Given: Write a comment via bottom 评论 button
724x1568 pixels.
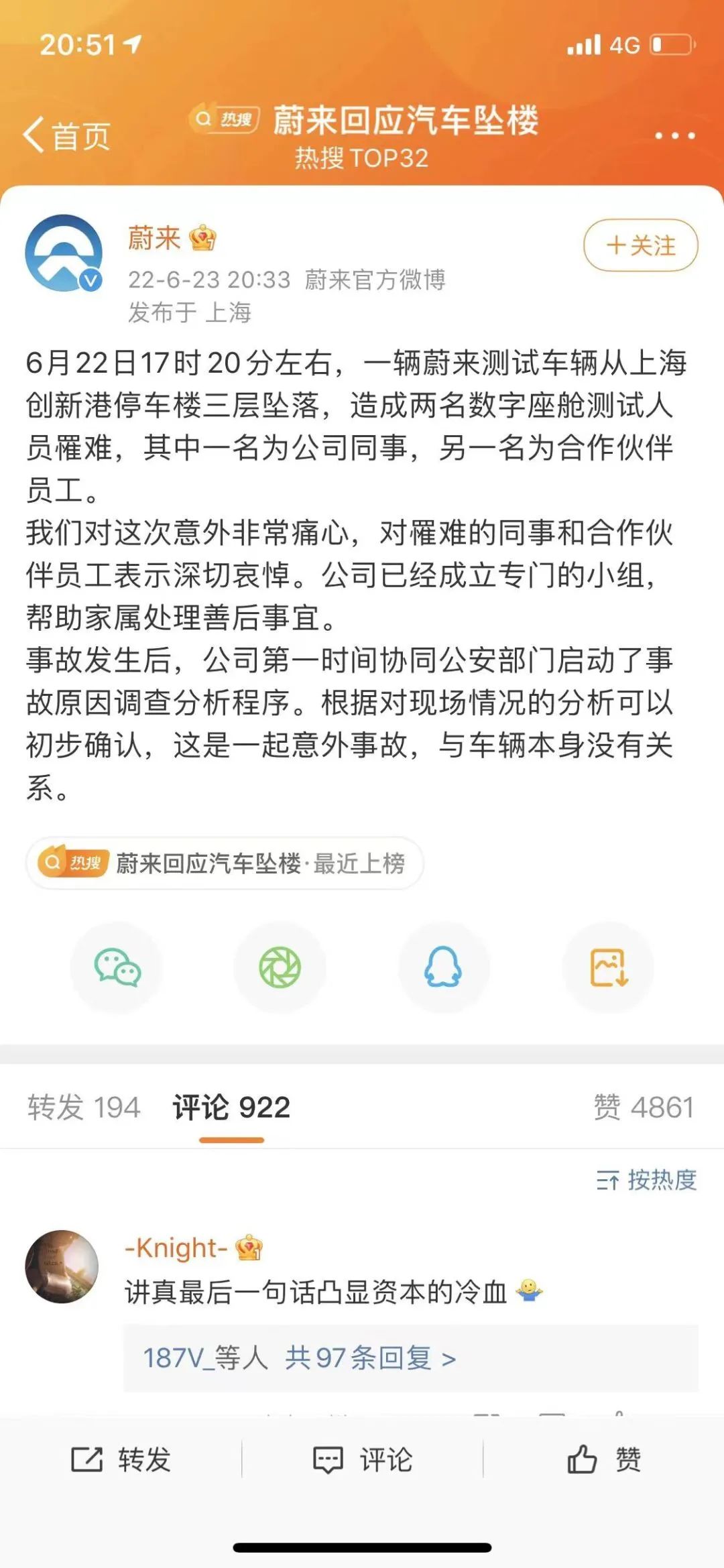Looking at the screenshot, I should (363, 1459).
